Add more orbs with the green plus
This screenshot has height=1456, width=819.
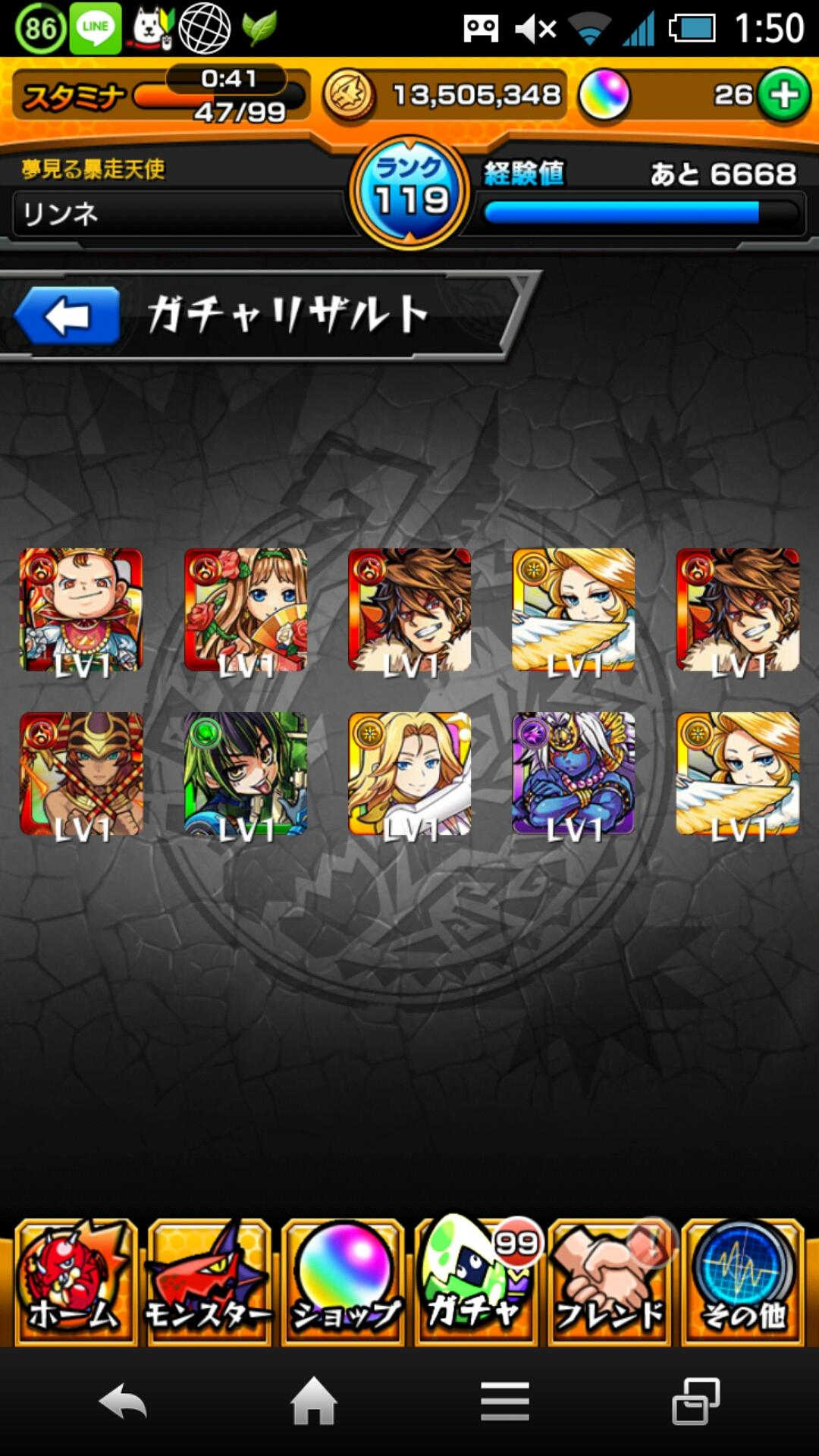coord(784,95)
